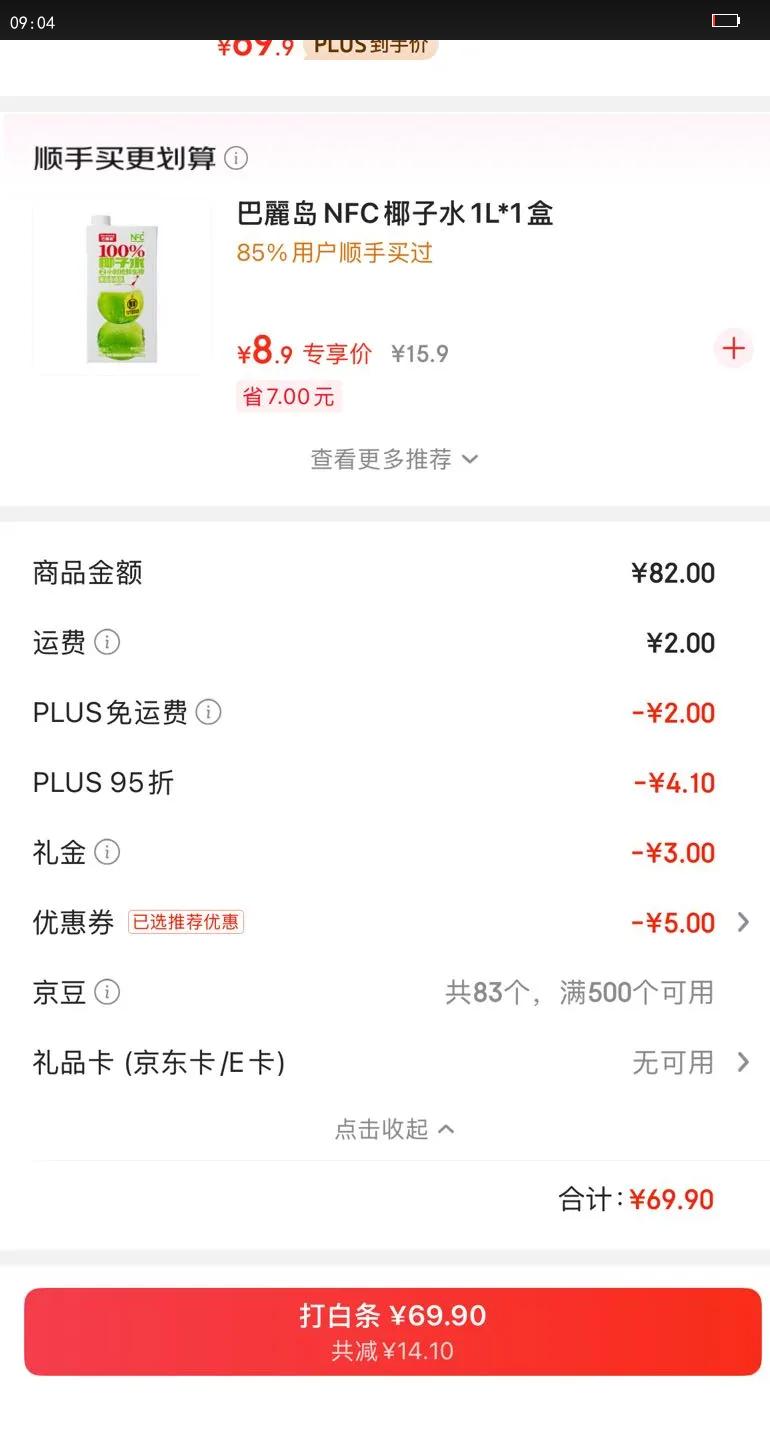Collapse the price details via 点击收起
The width and height of the screenshot is (770, 1452).
pos(394,1129)
